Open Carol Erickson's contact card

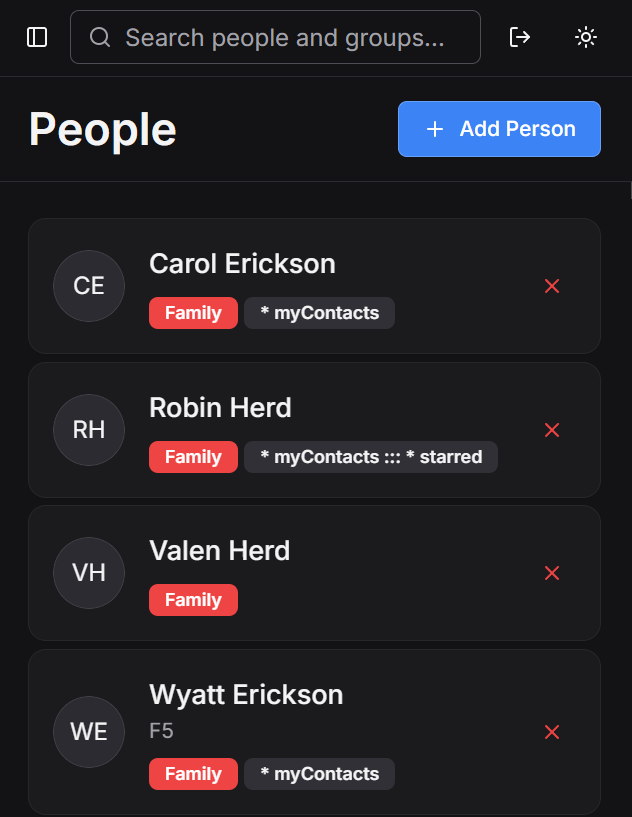point(242,264)
